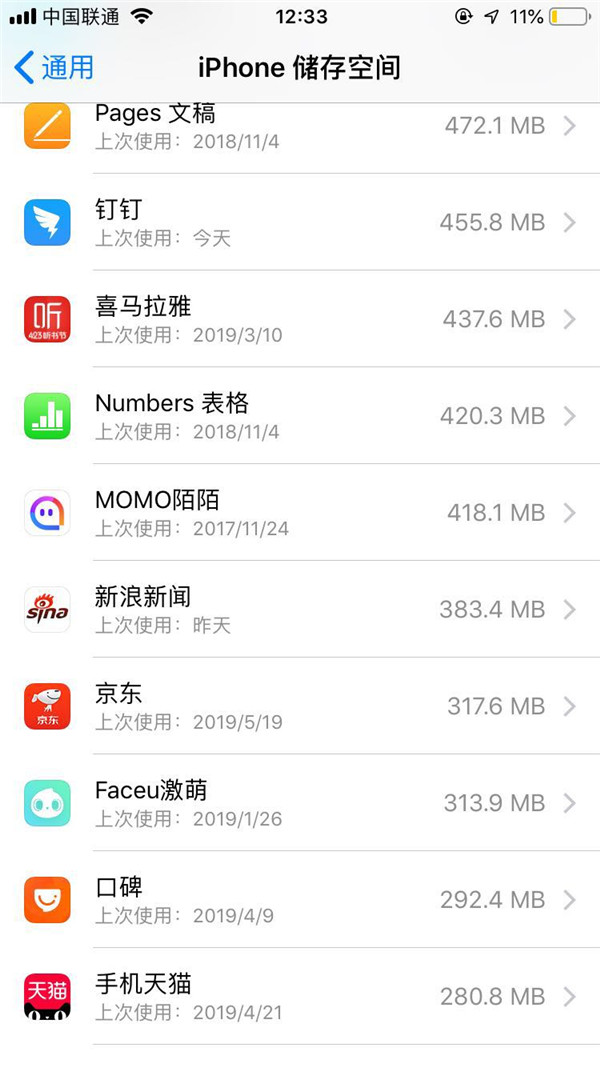Open Faceu激萌 storage details
The height and width of the screenshot is (1067, 600).
point(300,803)
